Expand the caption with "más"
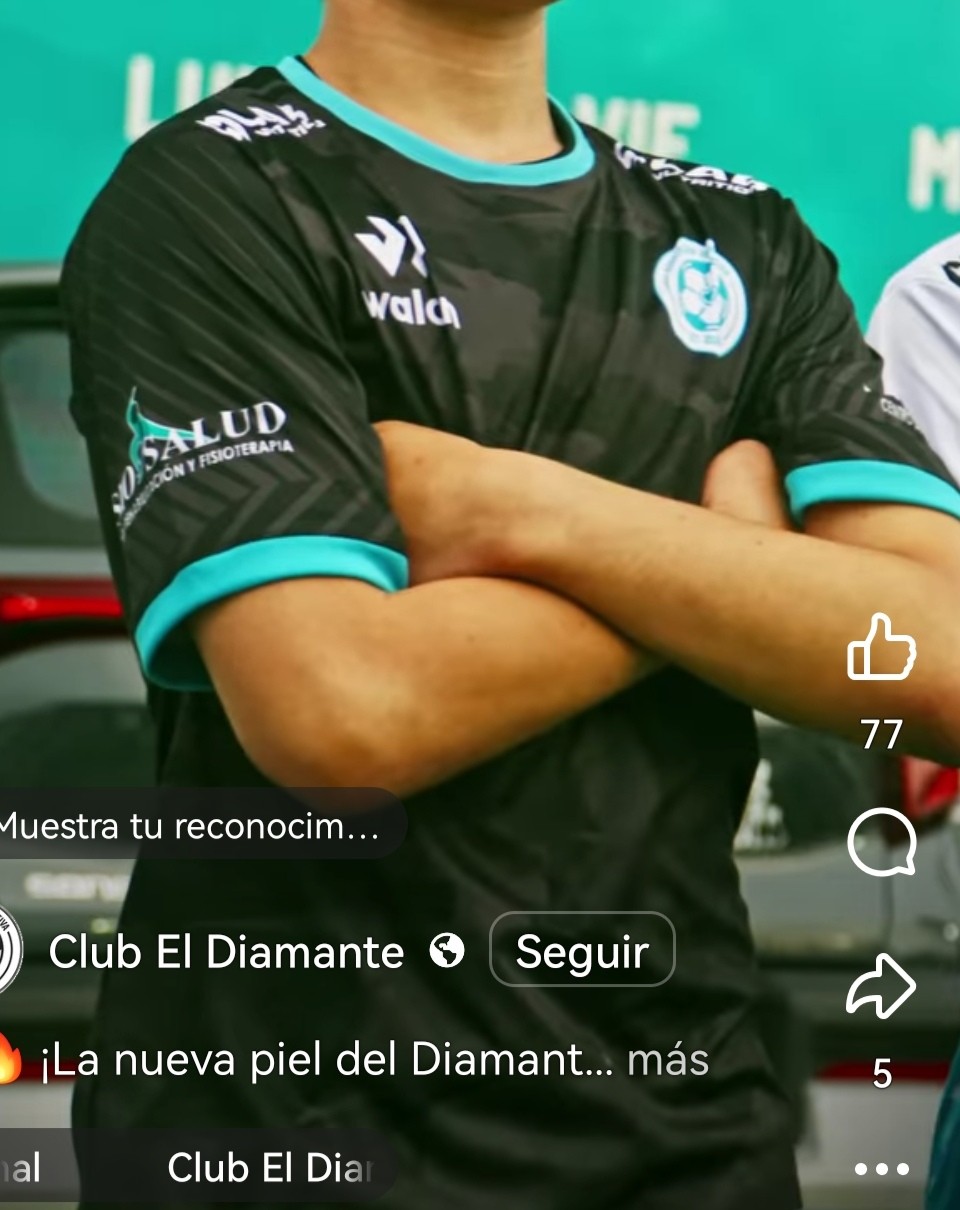The image size is (960, 1210). 668,1060
